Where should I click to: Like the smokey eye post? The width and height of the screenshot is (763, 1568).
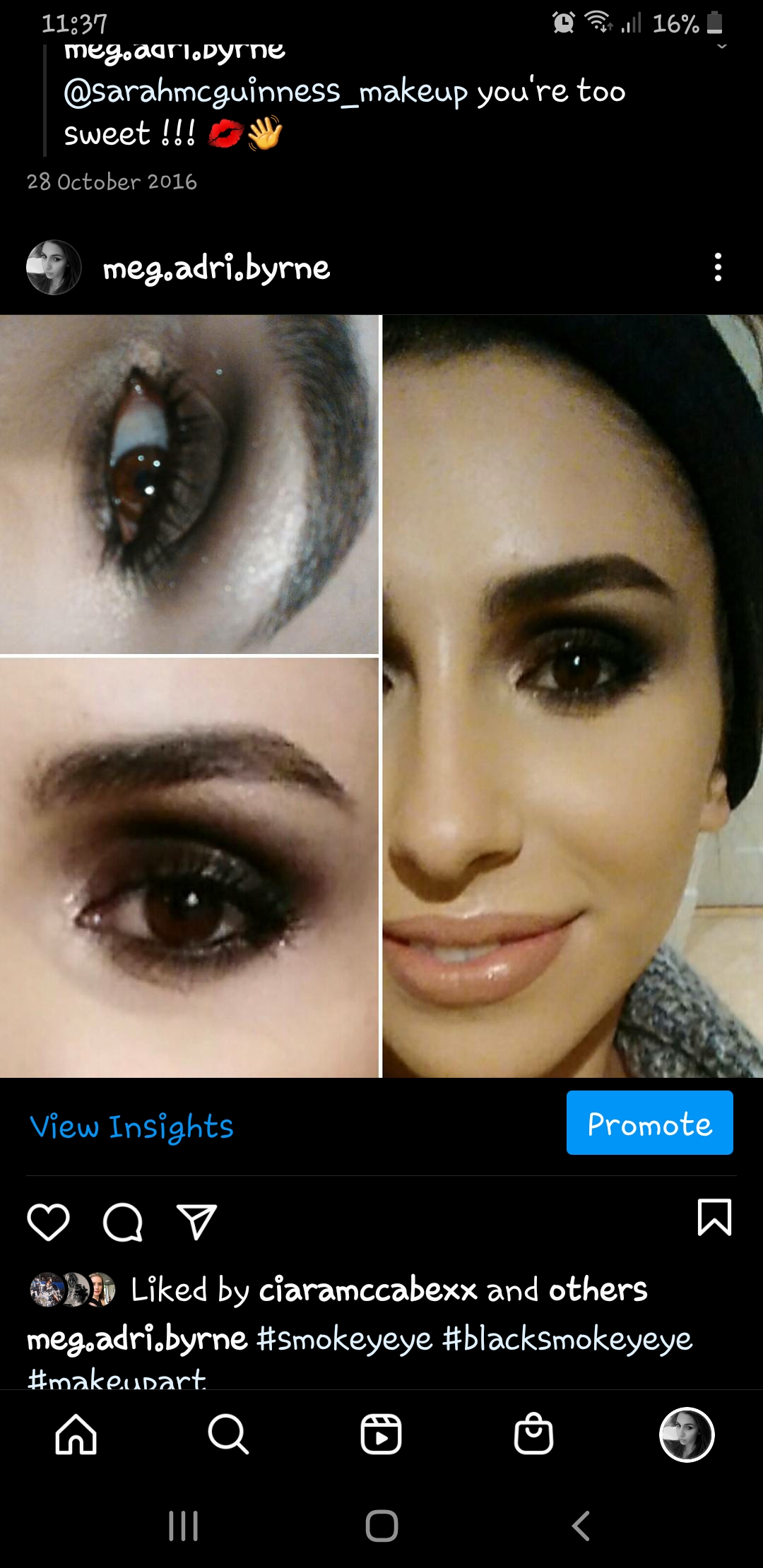point(48,1222)
